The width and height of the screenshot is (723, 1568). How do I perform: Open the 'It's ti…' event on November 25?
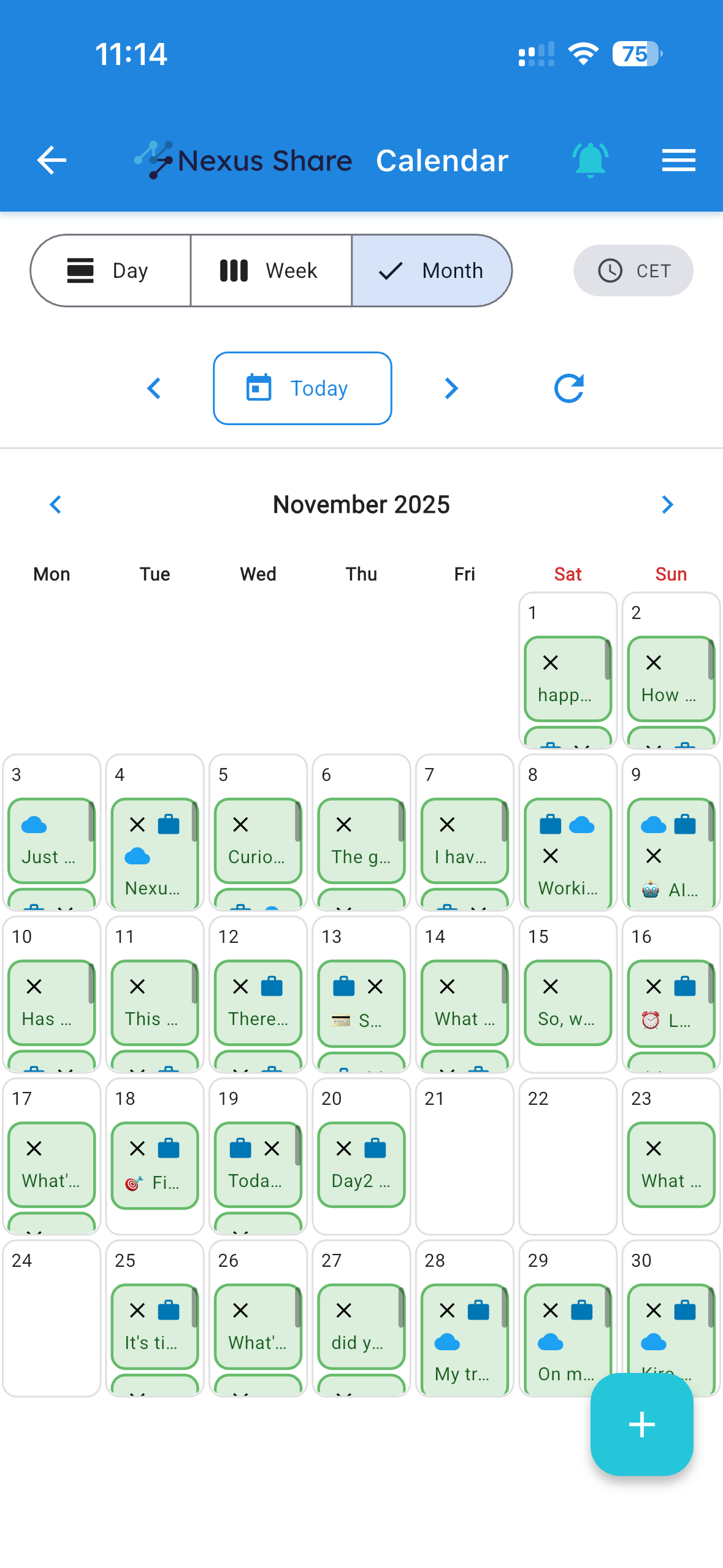tap(155, 1326)
